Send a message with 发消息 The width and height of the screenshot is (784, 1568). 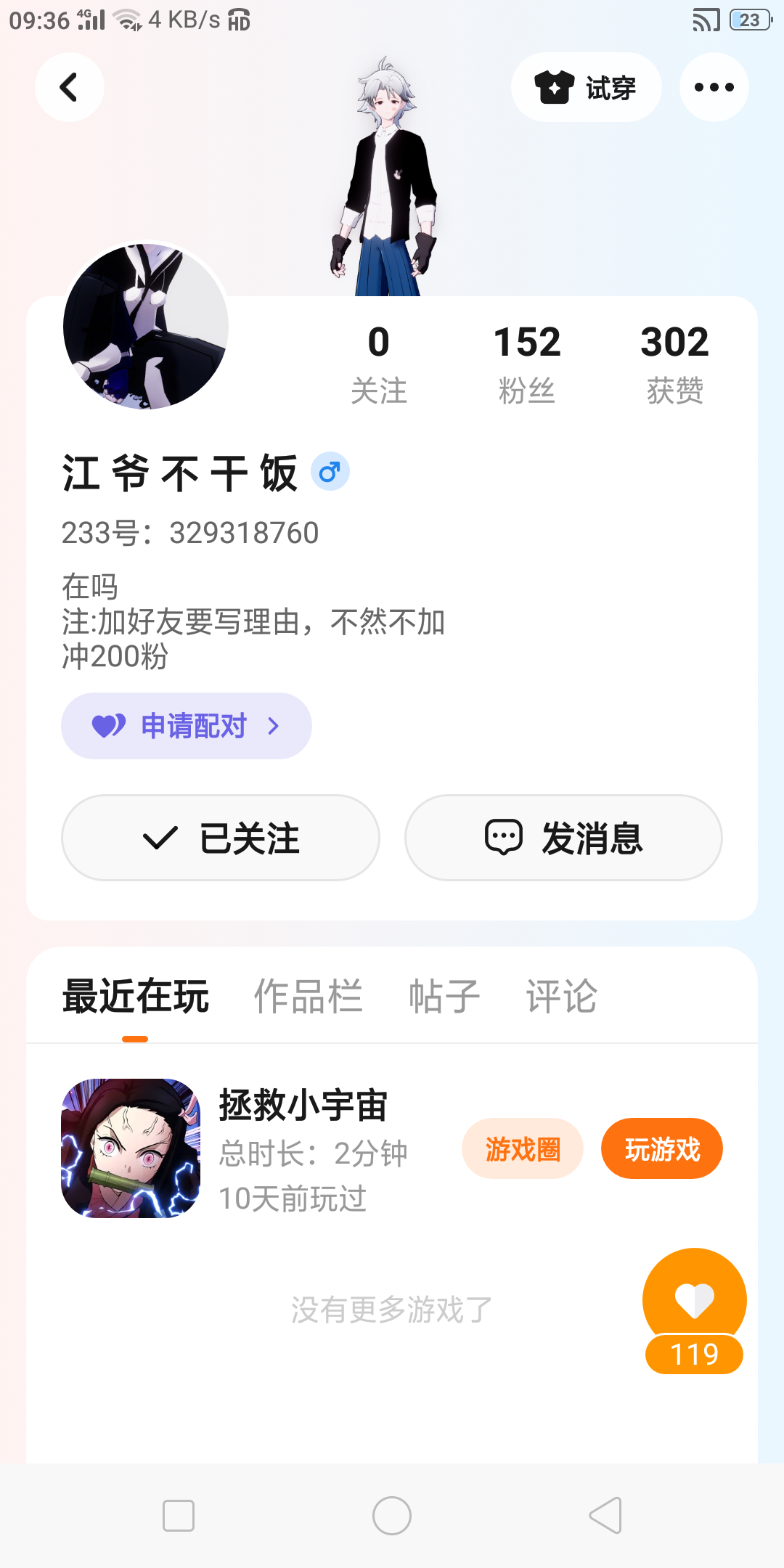point(563,838)
